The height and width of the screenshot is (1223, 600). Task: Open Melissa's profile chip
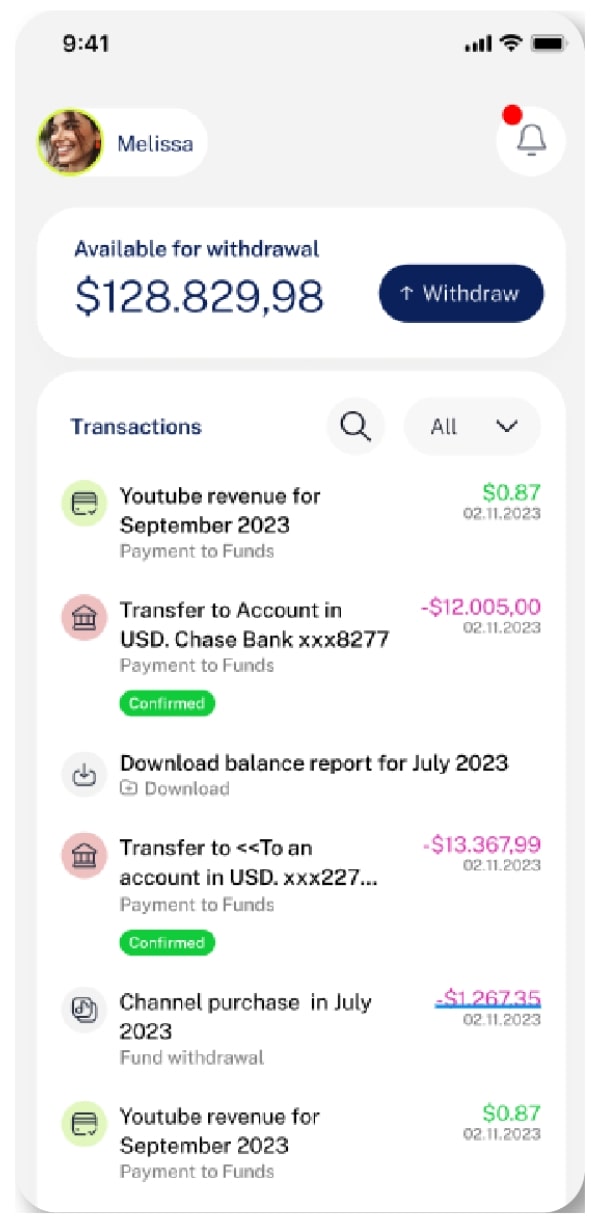pos(122,143)
